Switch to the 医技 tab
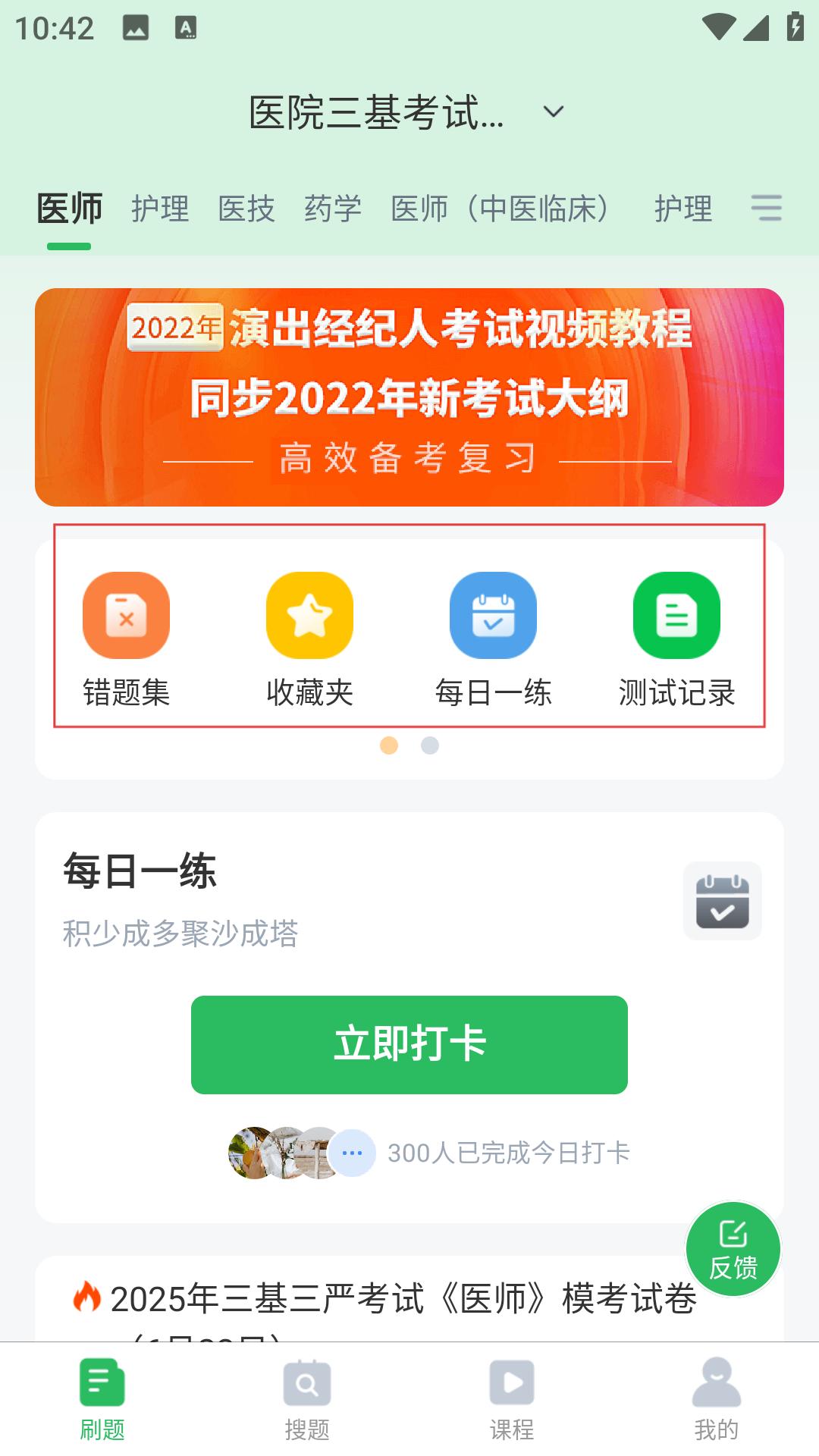Image resolution: width=819 pixels, height=1456 pixels. point(246,209)
